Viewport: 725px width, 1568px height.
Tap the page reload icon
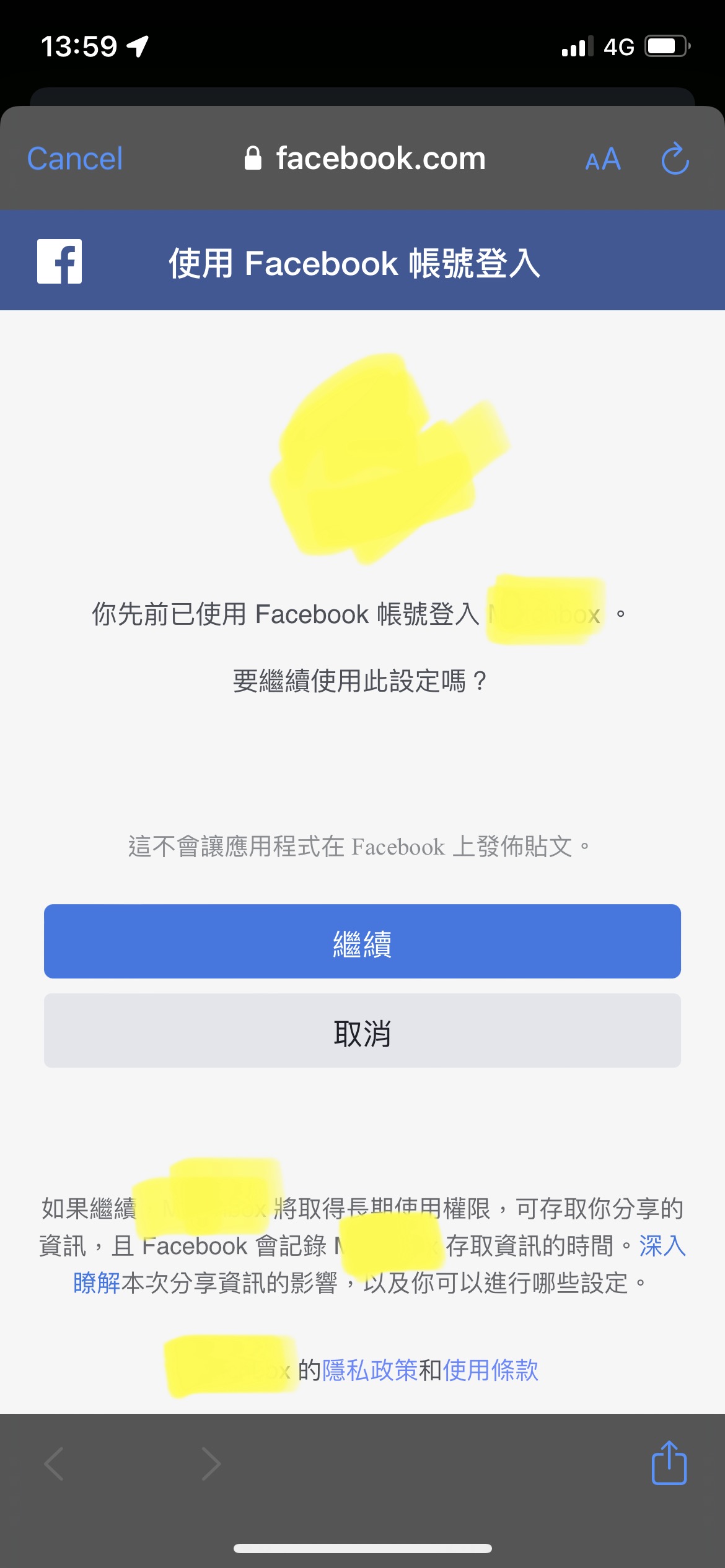click(x=675, y=159)
